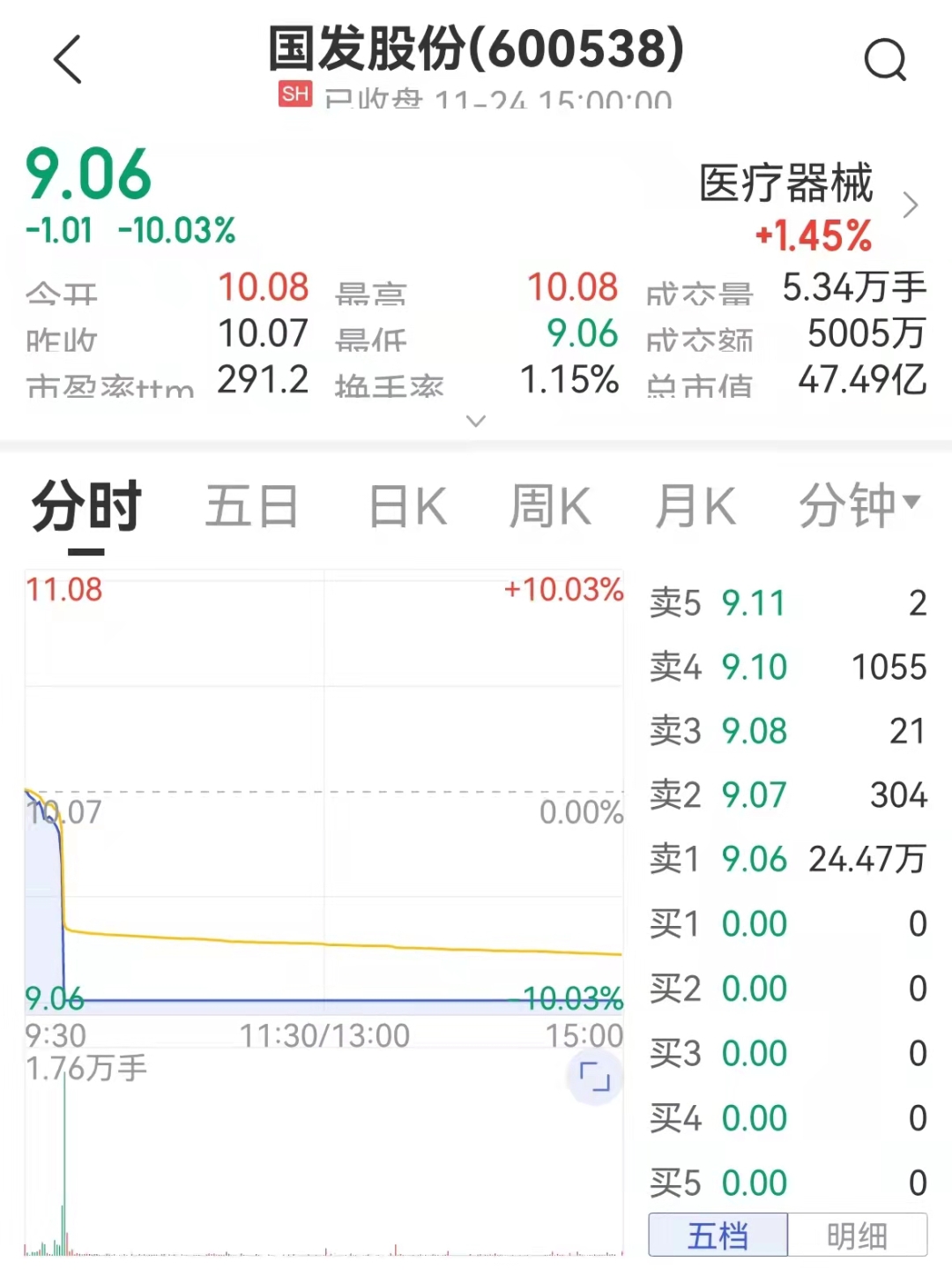The image size is (952, 1284).
Task: Switch to the 月K chart tab
Action: coord(695,506)
